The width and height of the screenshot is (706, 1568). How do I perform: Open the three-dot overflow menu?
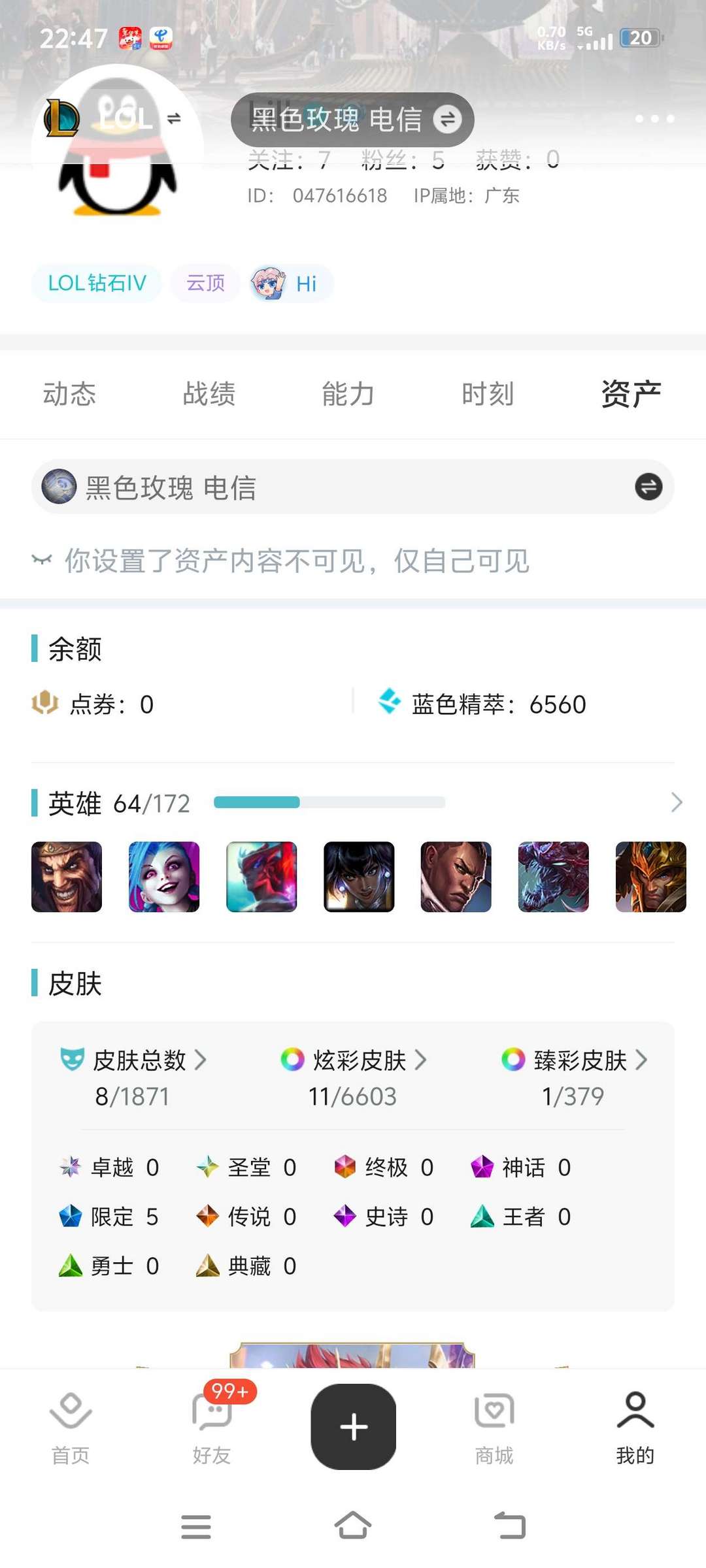[654, 118]
